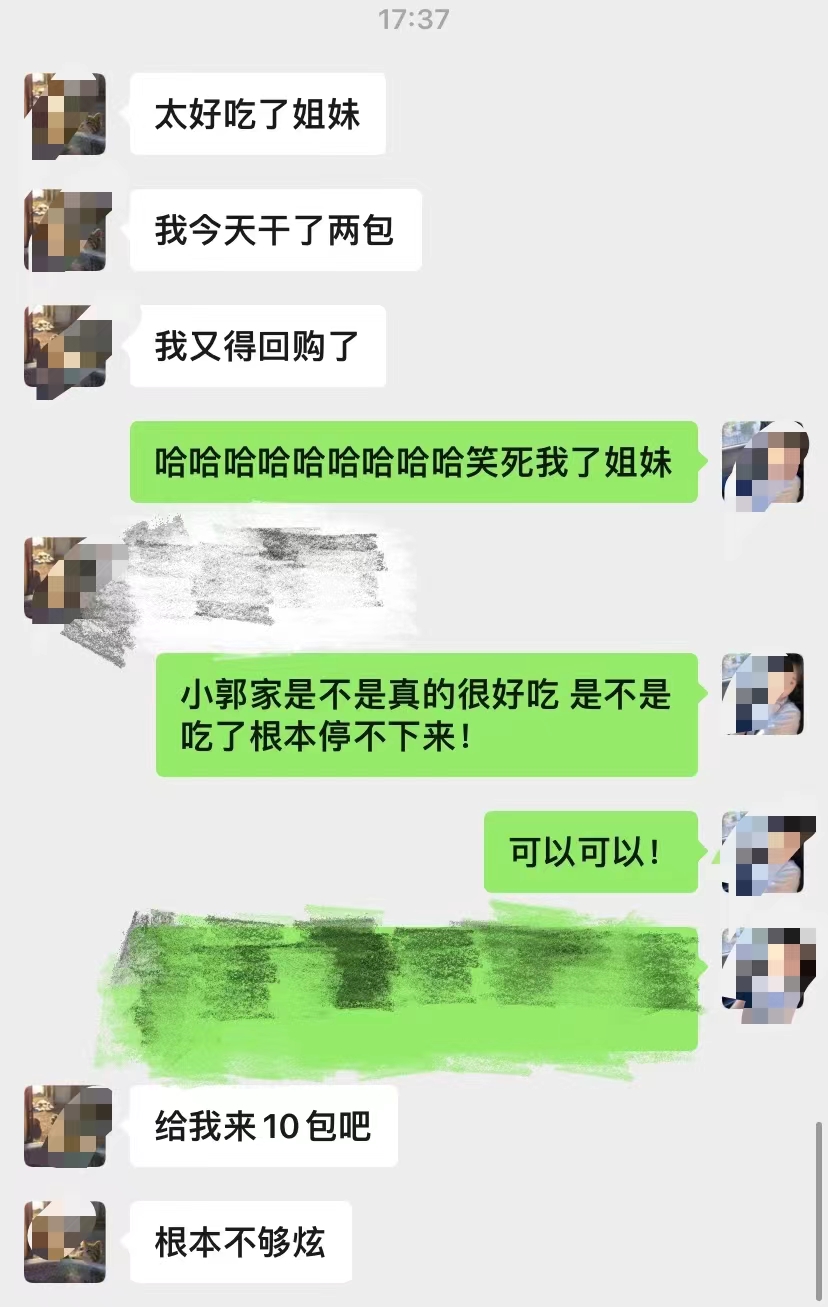Click the avatar beside the gray scribbled message

(x=65, y=580)
